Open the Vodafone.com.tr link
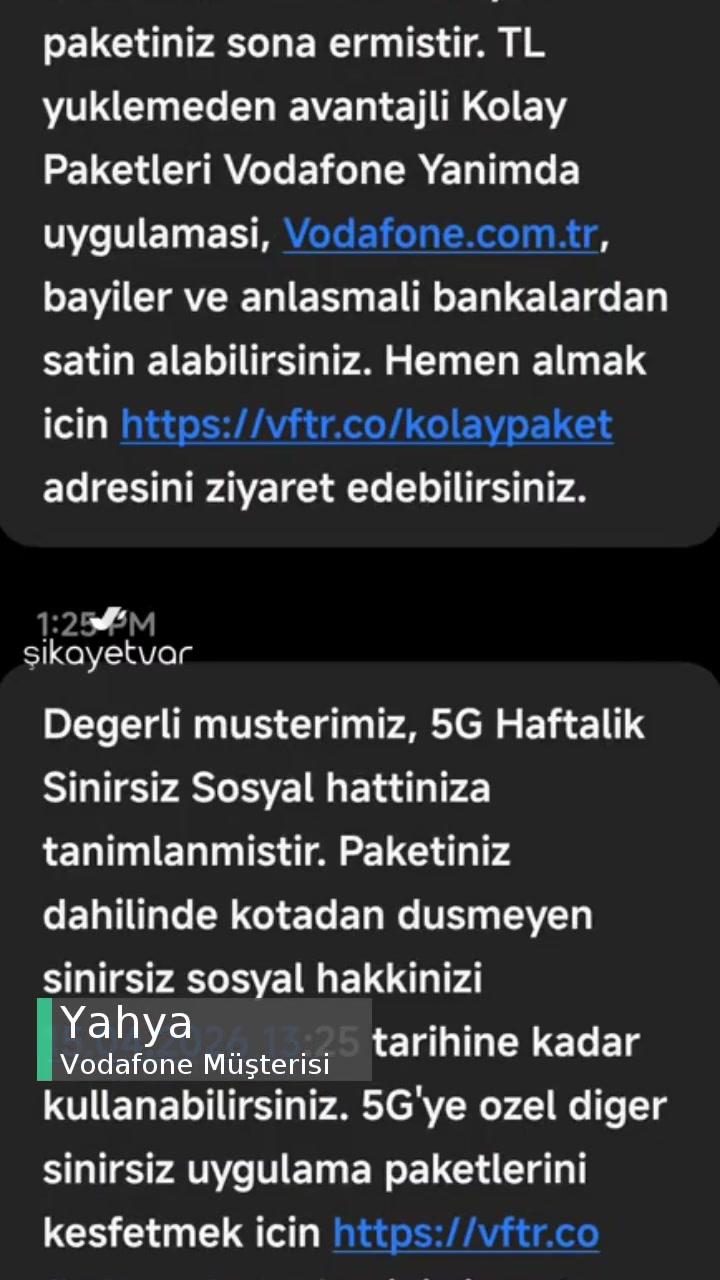720x1280 pixels. click(441, 233)
